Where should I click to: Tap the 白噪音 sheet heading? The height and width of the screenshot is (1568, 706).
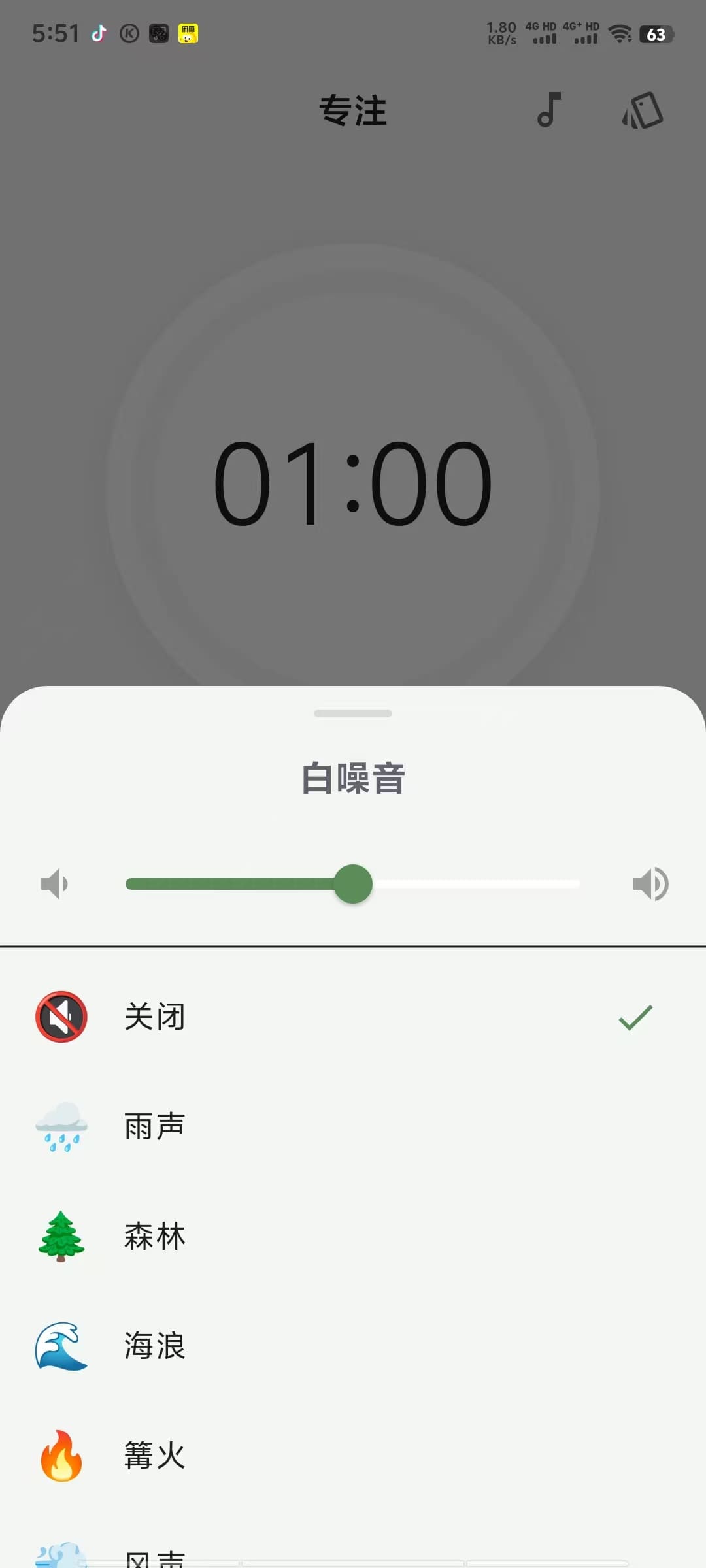pos(353,779)
